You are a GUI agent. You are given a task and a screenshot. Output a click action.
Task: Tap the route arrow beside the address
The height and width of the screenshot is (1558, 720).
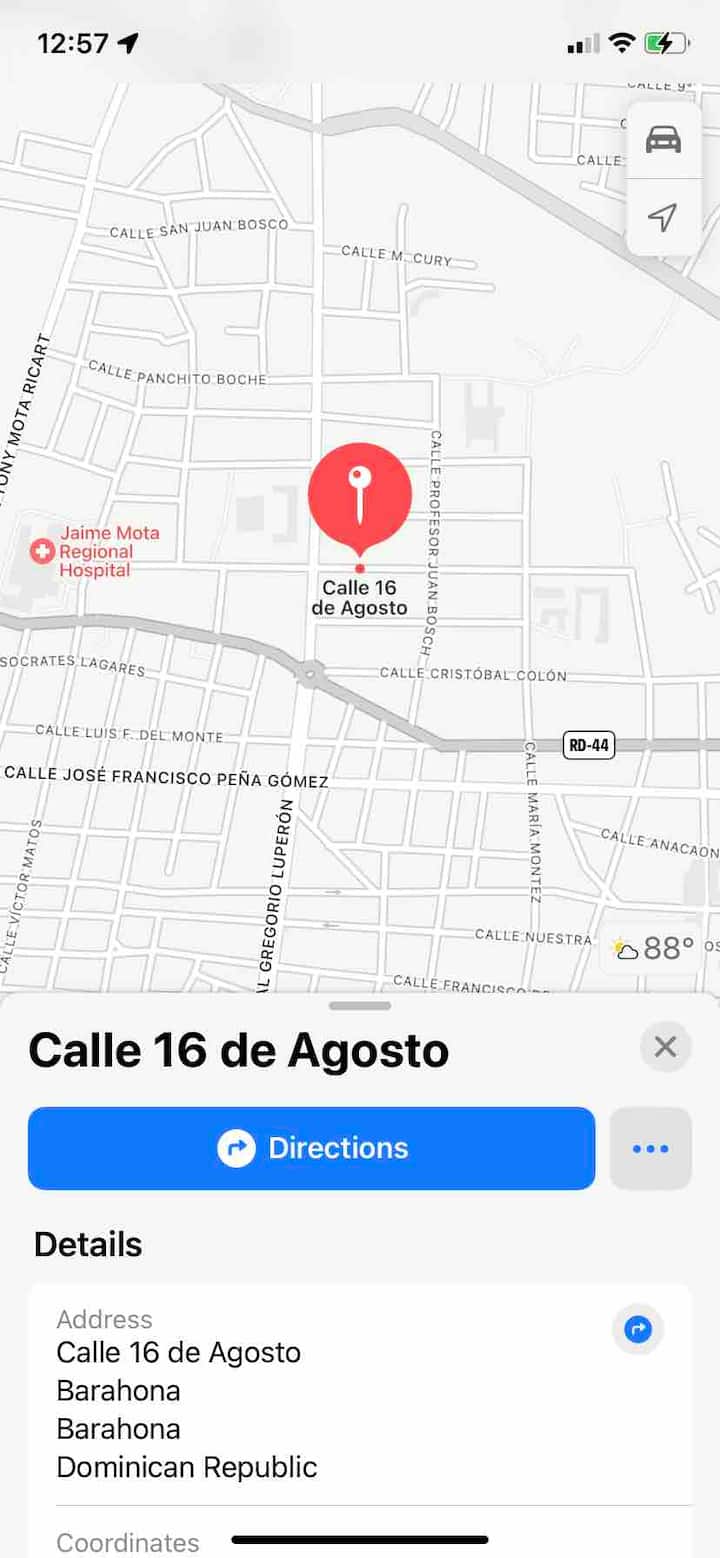click(x=637, y=1329)
